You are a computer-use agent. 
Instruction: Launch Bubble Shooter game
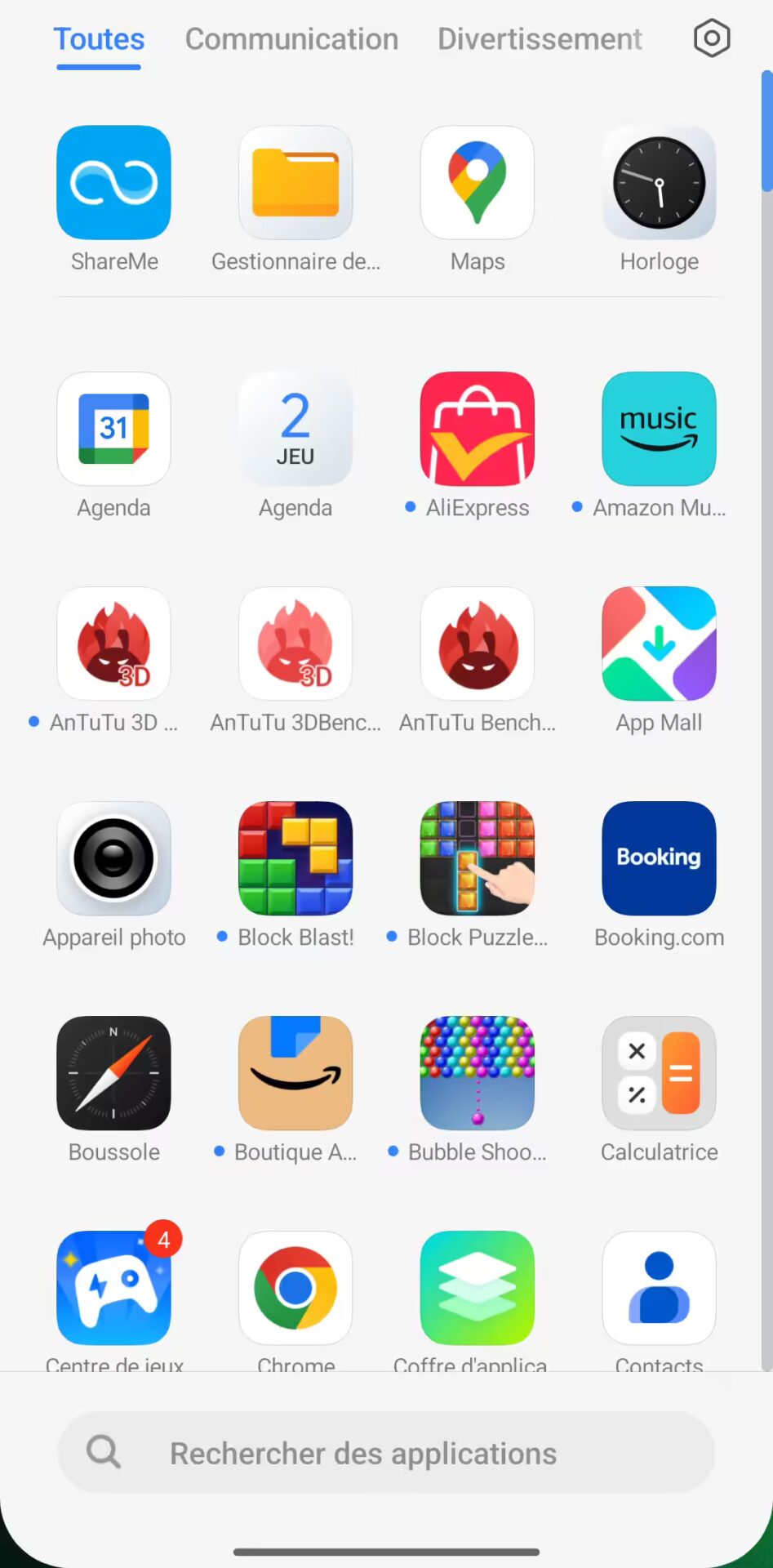coord(478,1073)
